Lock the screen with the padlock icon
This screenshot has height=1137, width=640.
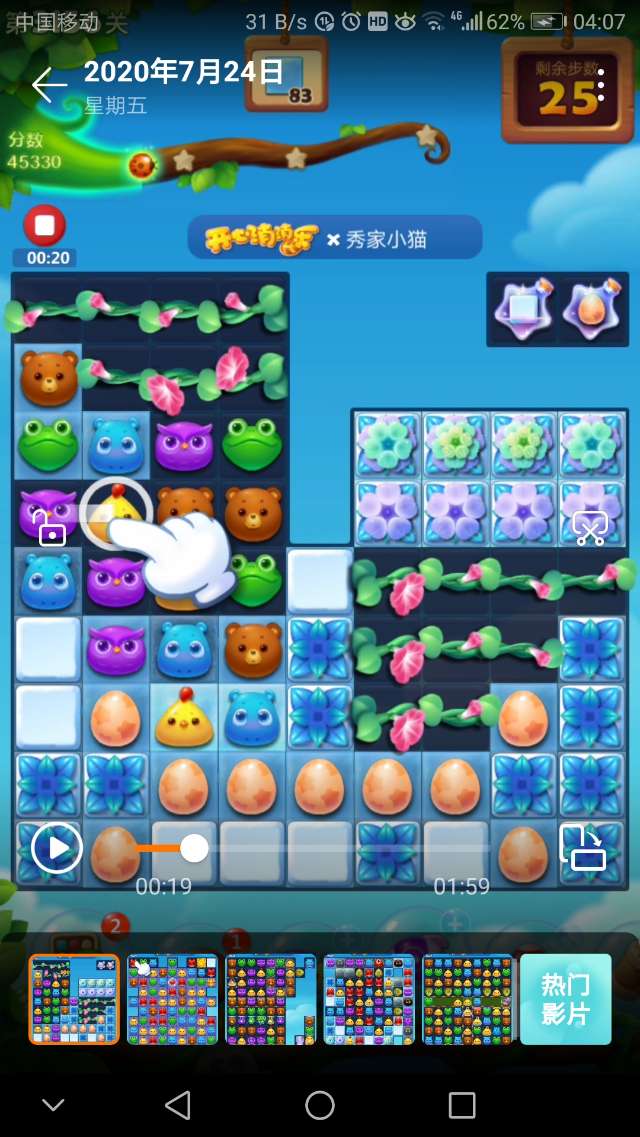tap(49, 527)
